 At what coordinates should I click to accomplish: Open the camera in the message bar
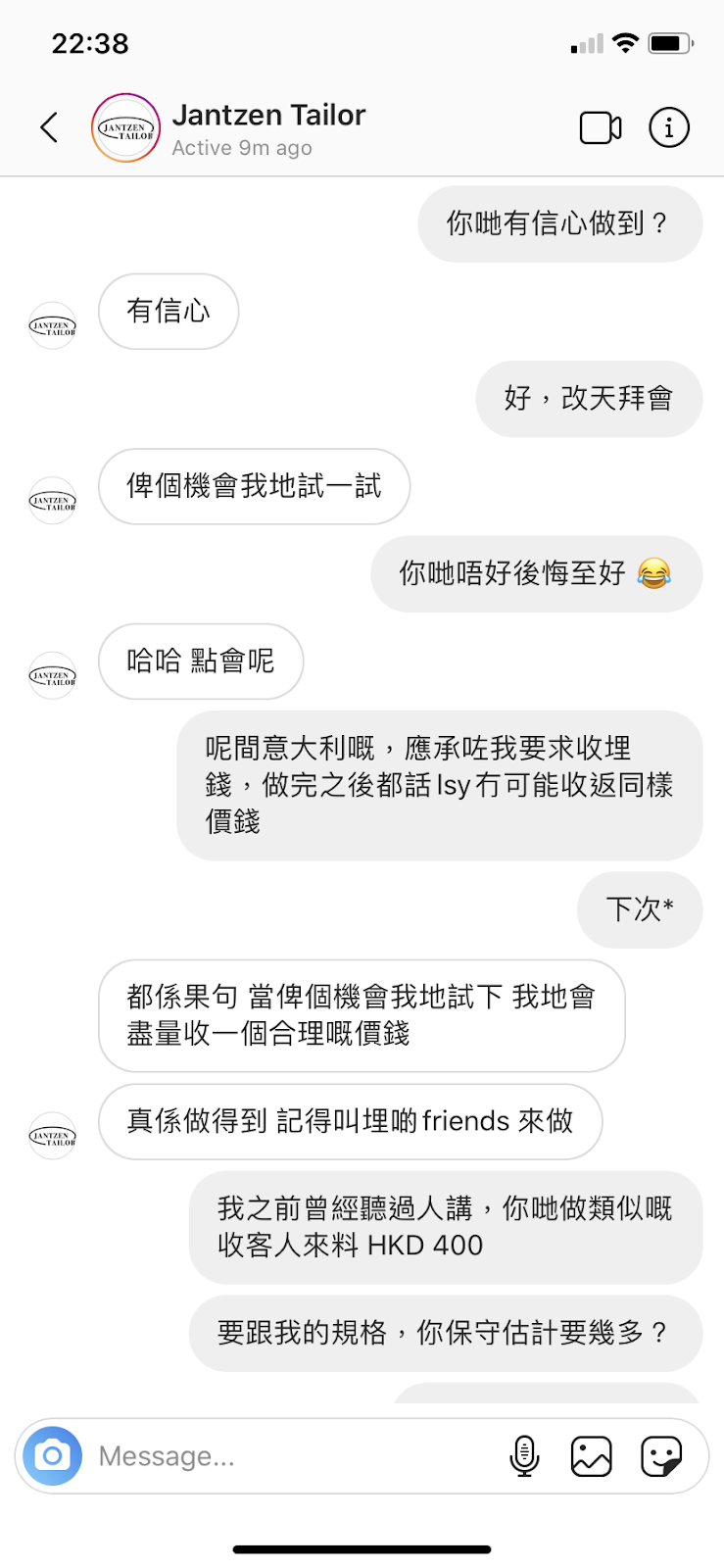click(53, 1456)
